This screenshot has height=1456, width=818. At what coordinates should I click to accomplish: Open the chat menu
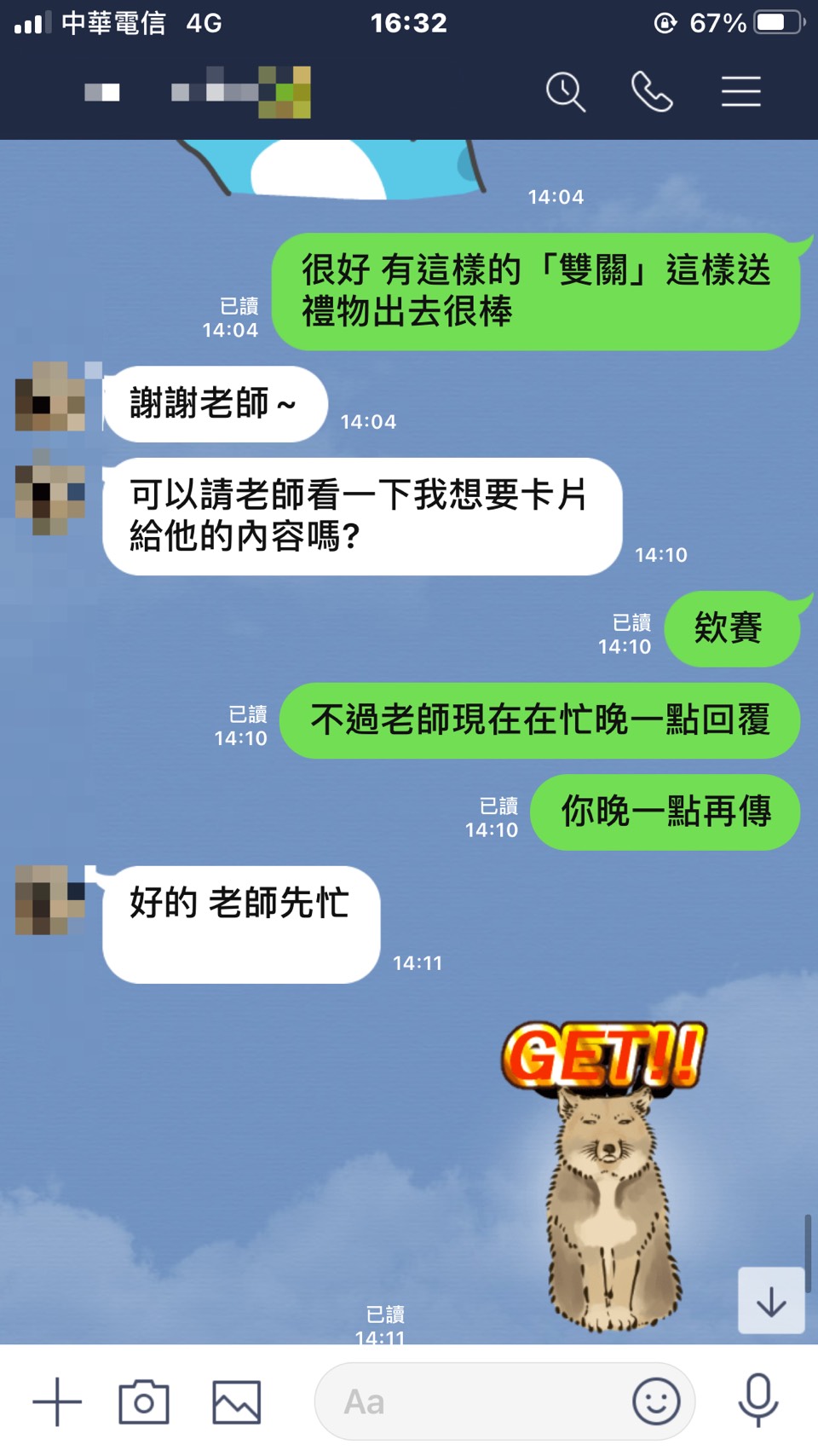pyautogui.click(x=740, y=92)
